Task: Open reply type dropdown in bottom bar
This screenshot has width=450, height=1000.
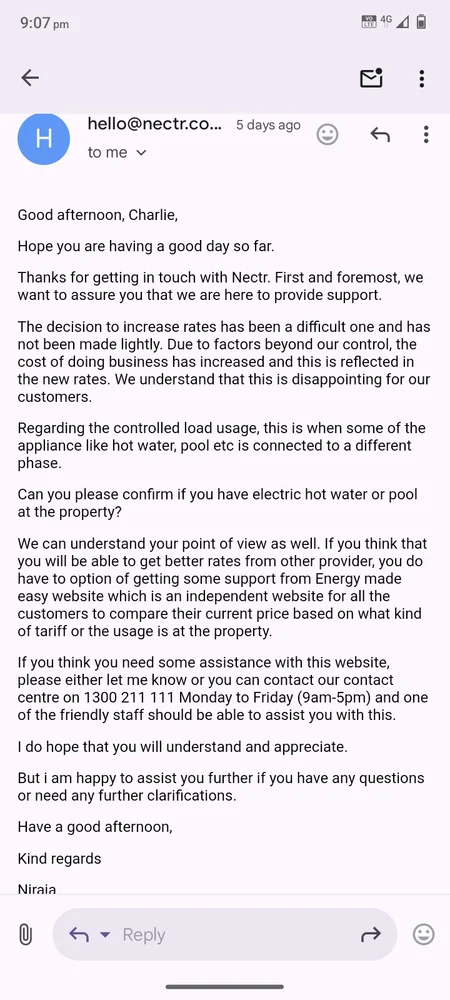Action: pos(89,934)
